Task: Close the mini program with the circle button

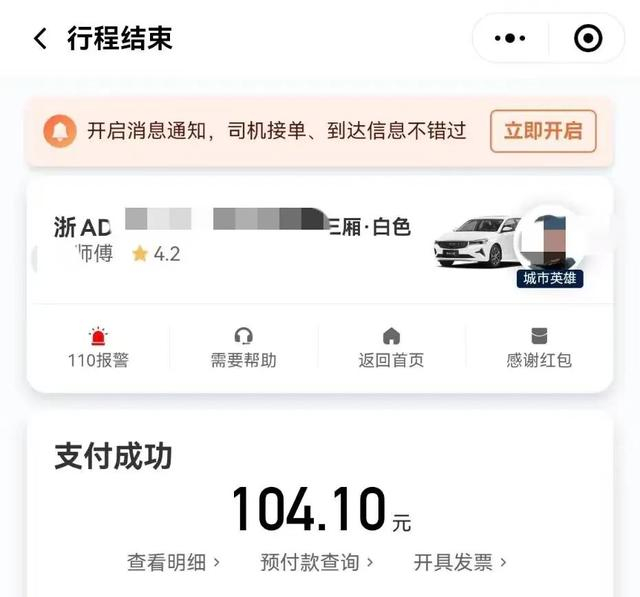Action: pos(588,38)
